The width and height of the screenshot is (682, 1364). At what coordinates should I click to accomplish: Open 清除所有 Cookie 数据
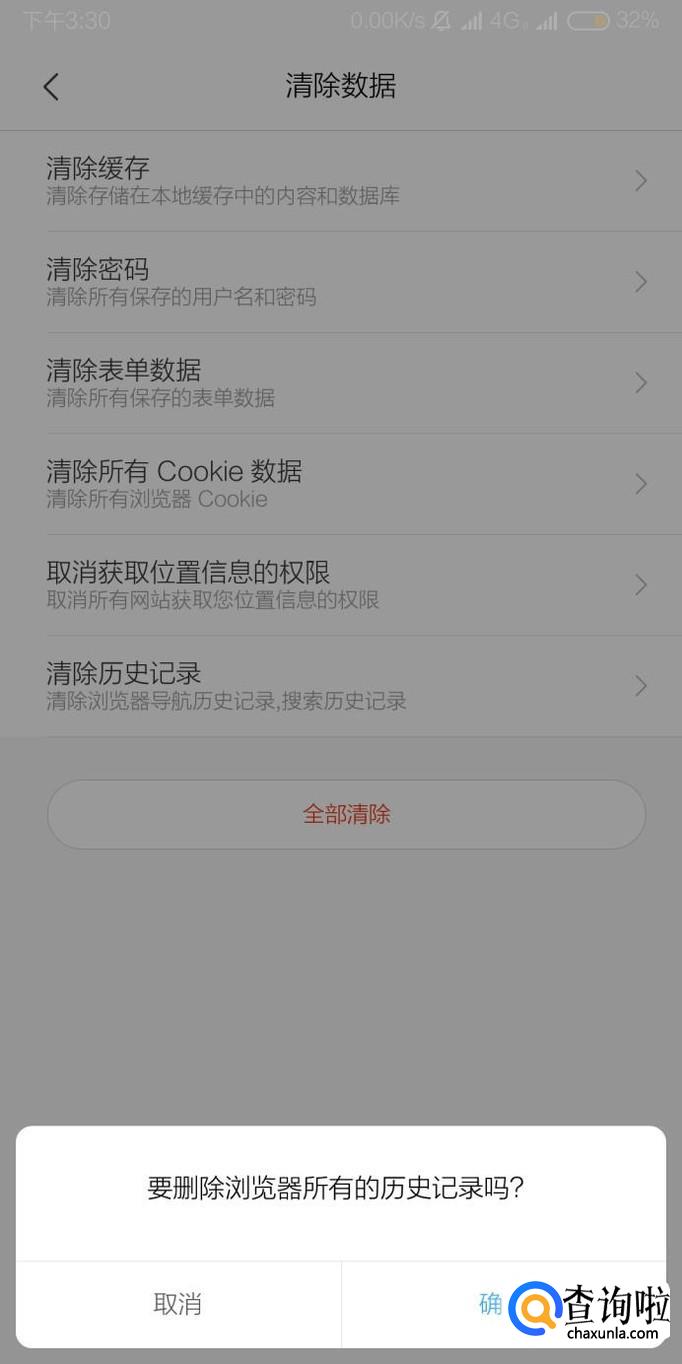[340, 484]
